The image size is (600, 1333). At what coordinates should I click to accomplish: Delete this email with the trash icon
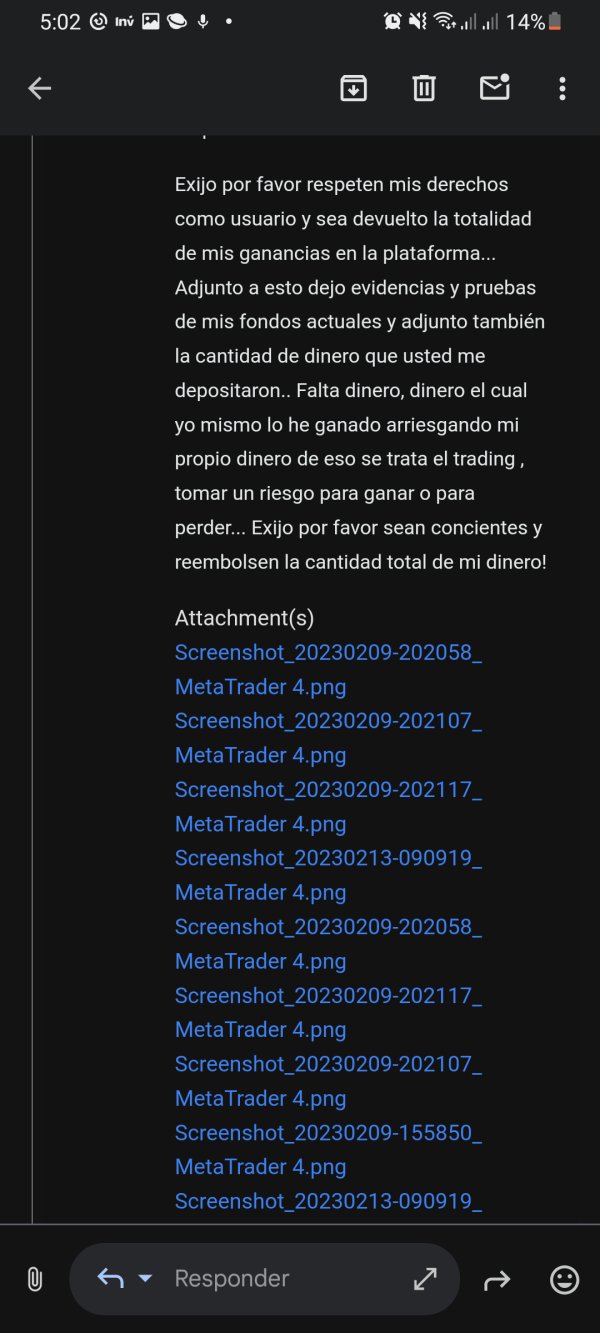click(424, 88)
